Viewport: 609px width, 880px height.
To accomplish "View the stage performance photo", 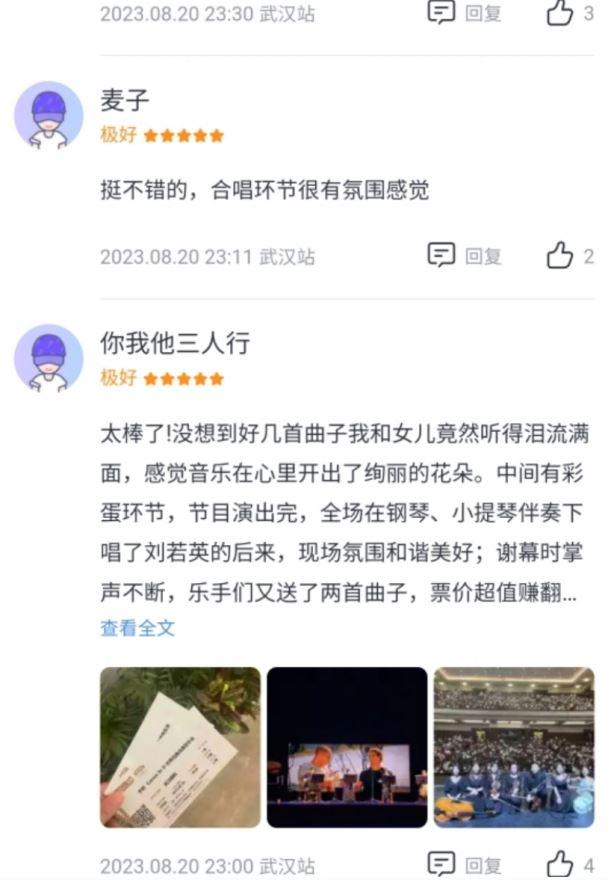I will pos(347,746).
